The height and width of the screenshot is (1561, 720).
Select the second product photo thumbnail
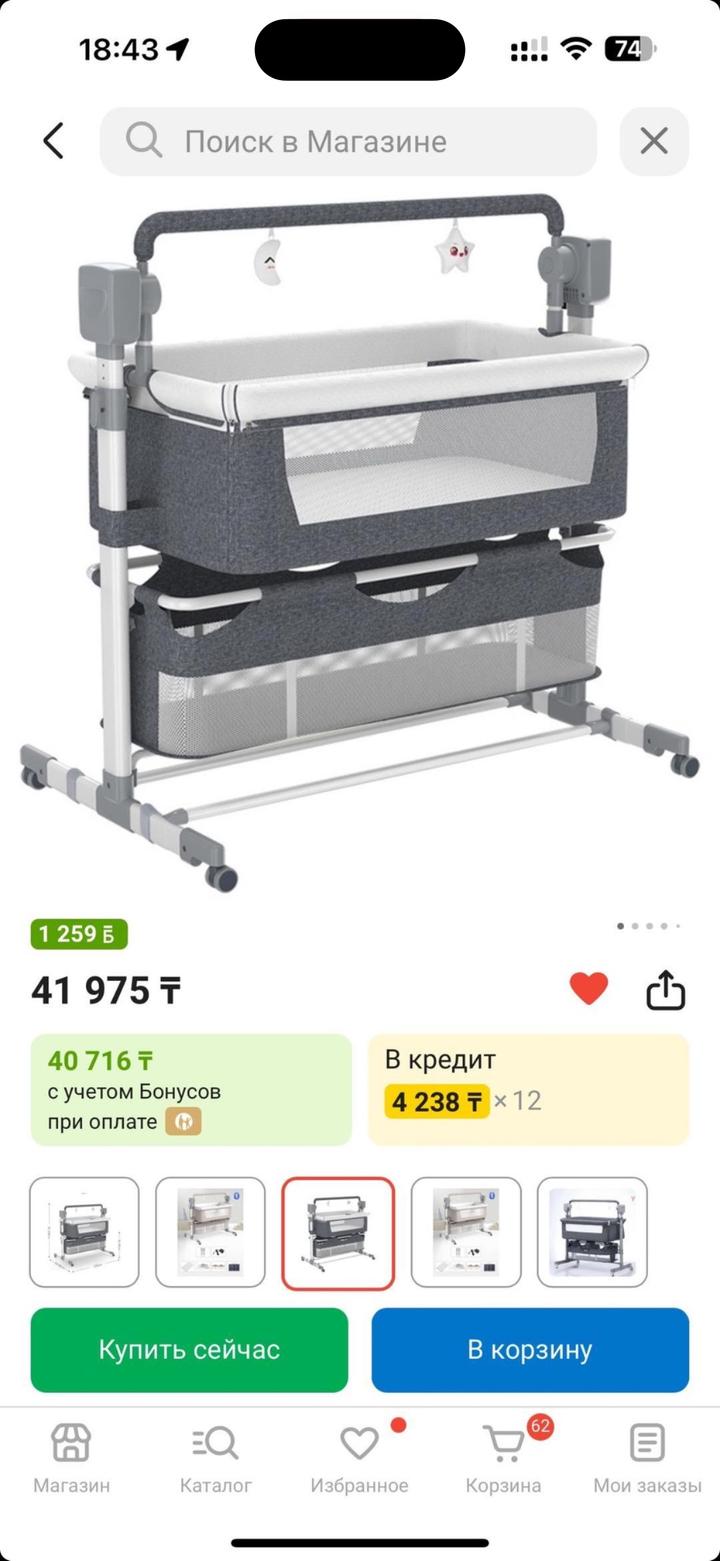click(x=211, y=1232)
